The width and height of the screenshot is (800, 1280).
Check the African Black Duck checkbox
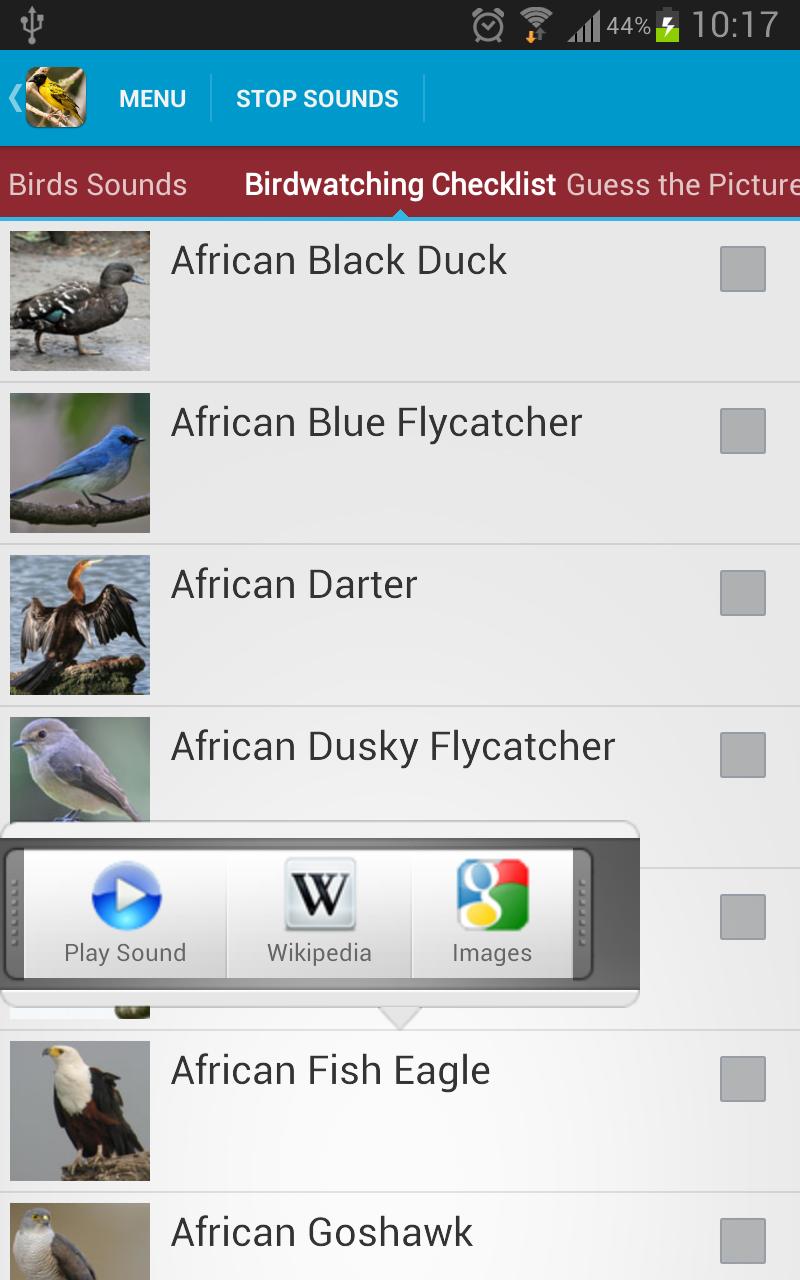click(x=743, y=270)
